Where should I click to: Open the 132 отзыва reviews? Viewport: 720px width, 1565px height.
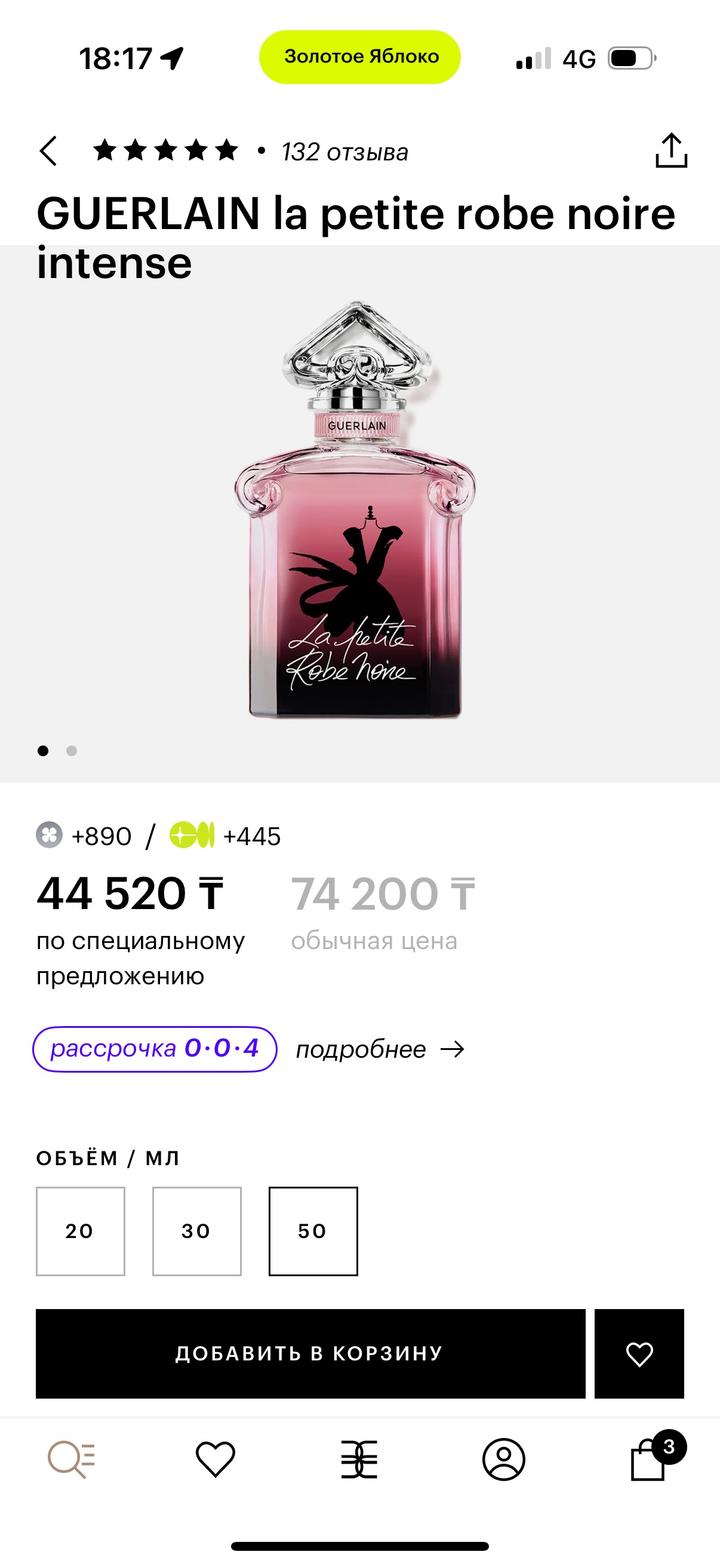click(x=344, y=152)
